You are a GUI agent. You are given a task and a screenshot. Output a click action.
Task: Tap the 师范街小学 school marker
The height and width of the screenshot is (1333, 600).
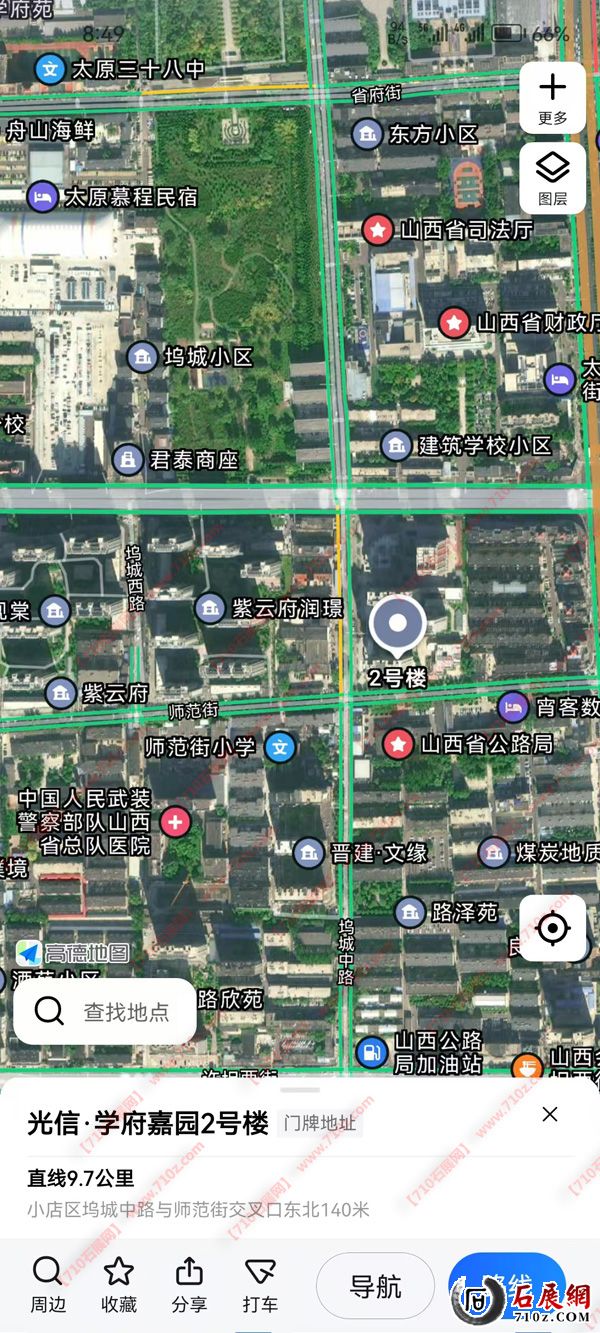tap(281, 746)
